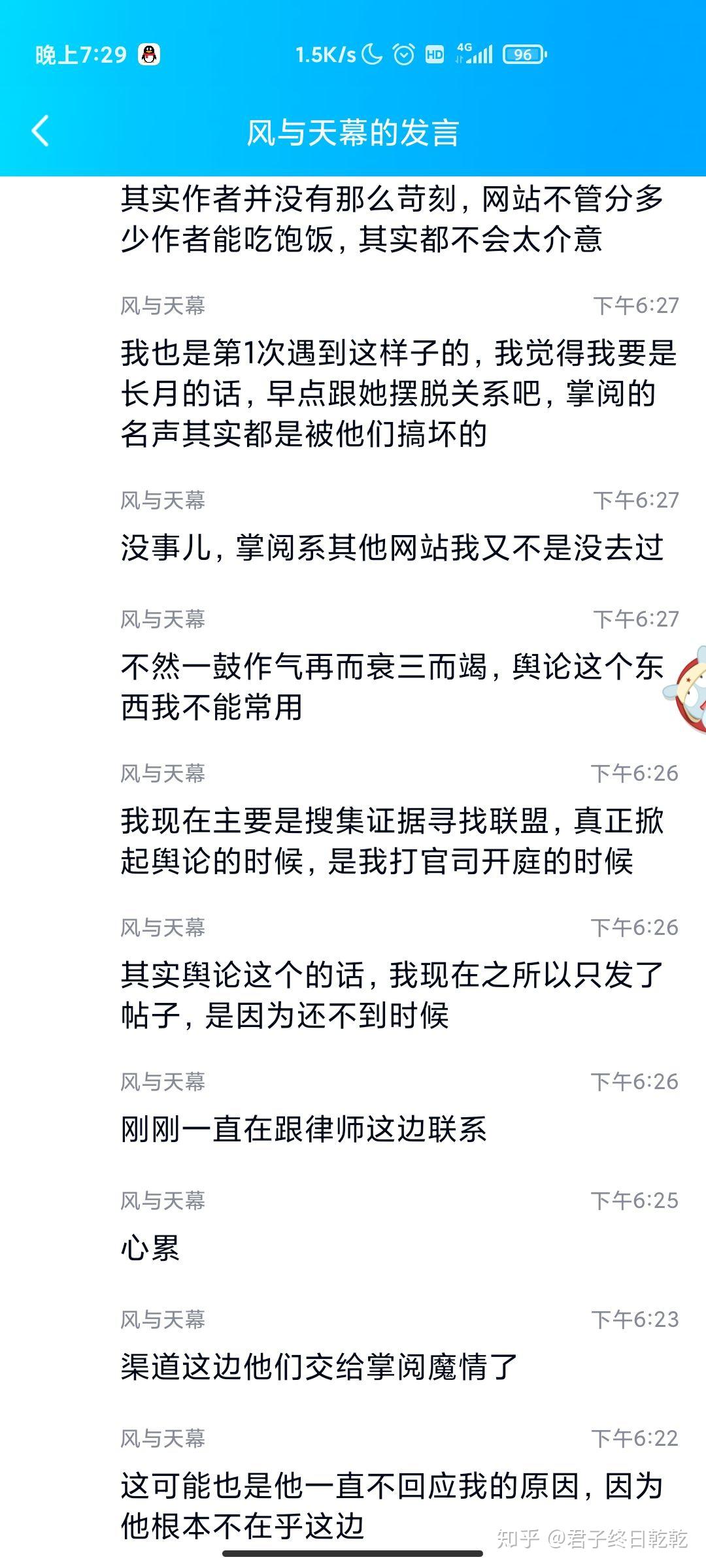Go back from 风与天幕的发言 page

(41, 131)
